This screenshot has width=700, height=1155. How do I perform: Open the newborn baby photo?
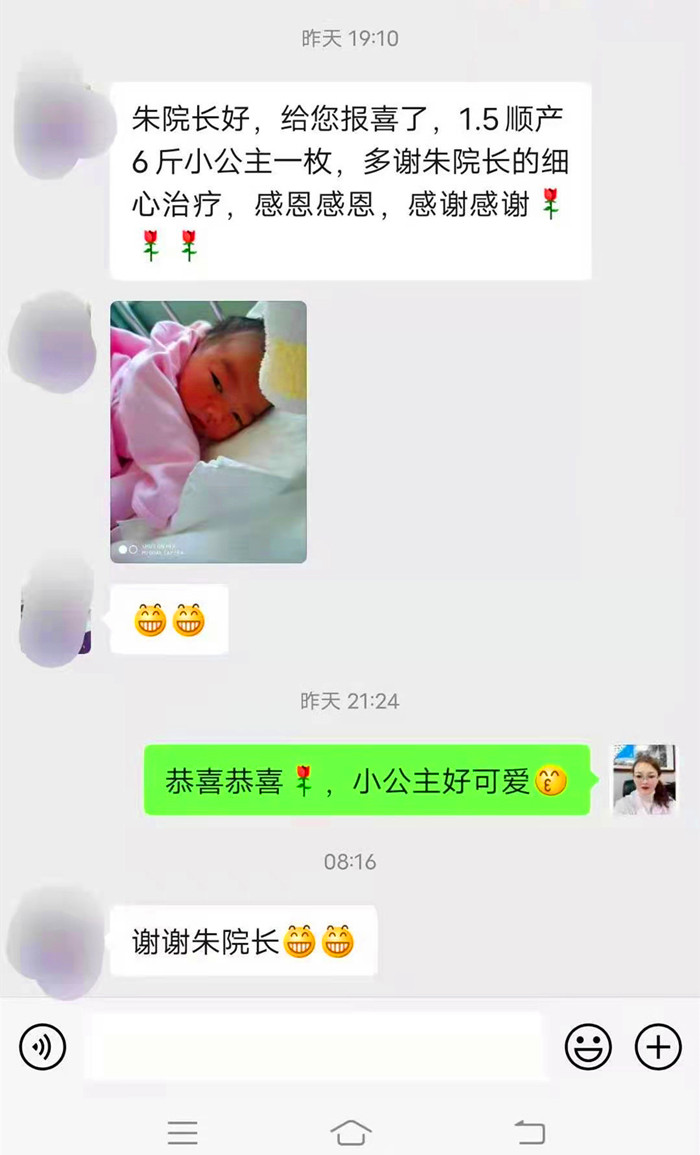(x=208, y=431)
